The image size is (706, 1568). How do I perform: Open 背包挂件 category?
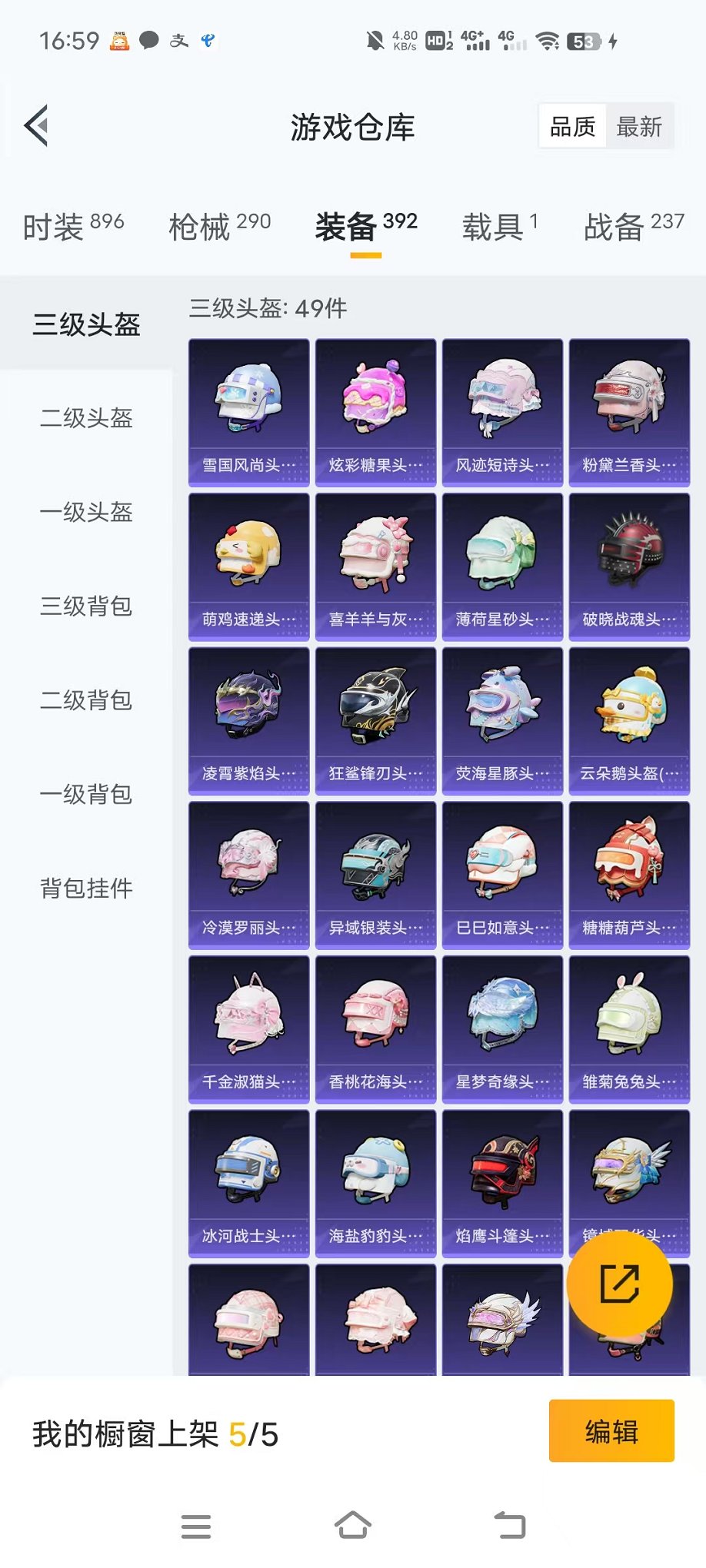(x=86, y=889)
